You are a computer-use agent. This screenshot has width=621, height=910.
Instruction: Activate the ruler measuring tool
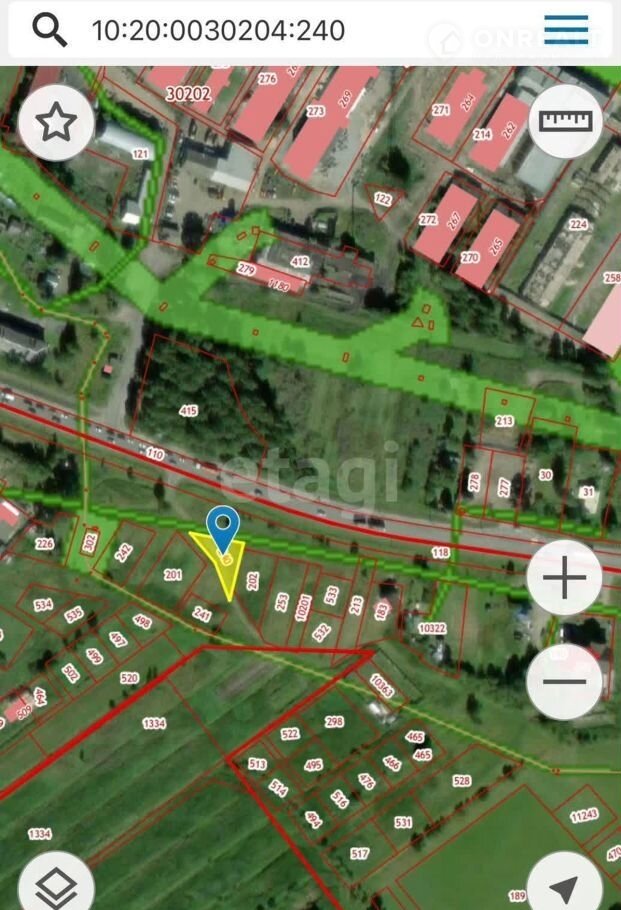(x=566, y=121)
